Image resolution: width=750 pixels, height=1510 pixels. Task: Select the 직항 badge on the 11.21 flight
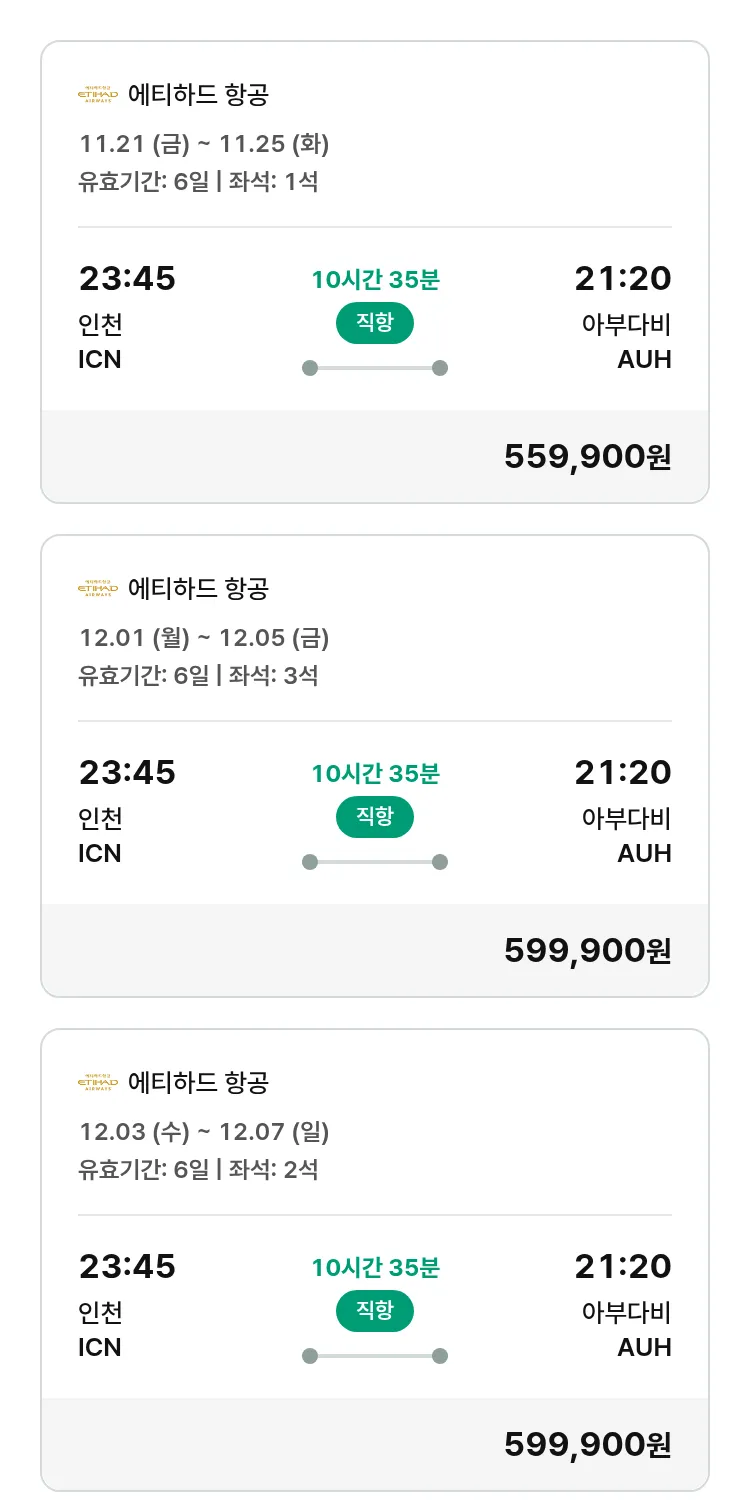click(x=374, y=324)
